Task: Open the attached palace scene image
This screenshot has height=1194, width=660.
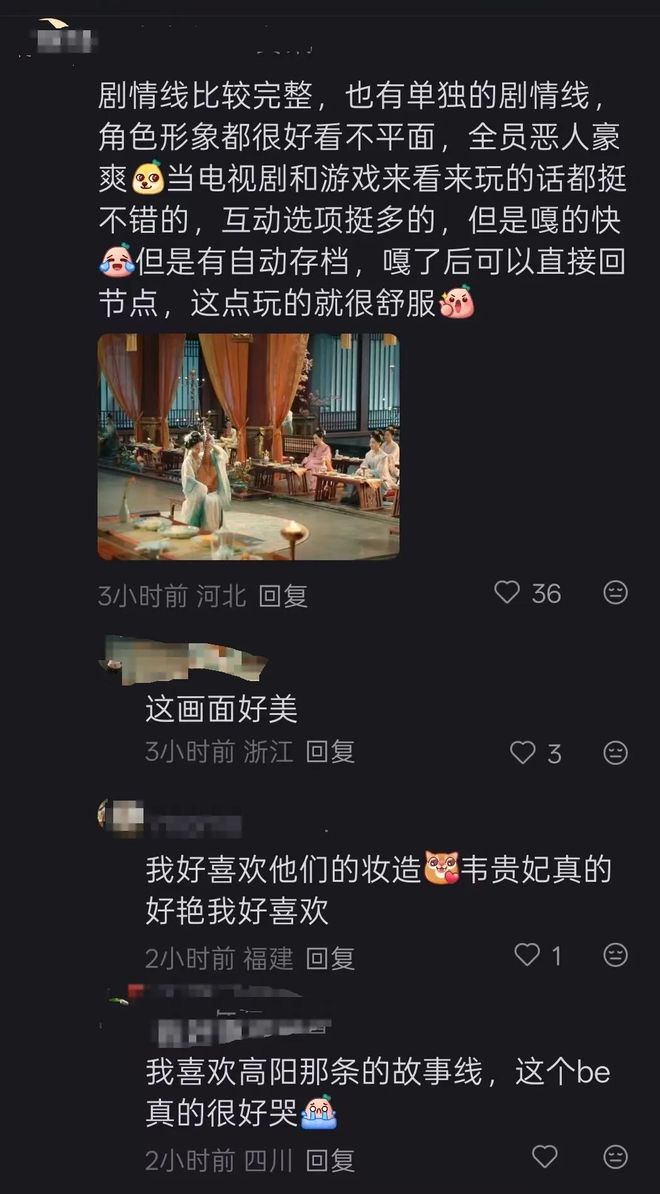Action: (248, 446)
